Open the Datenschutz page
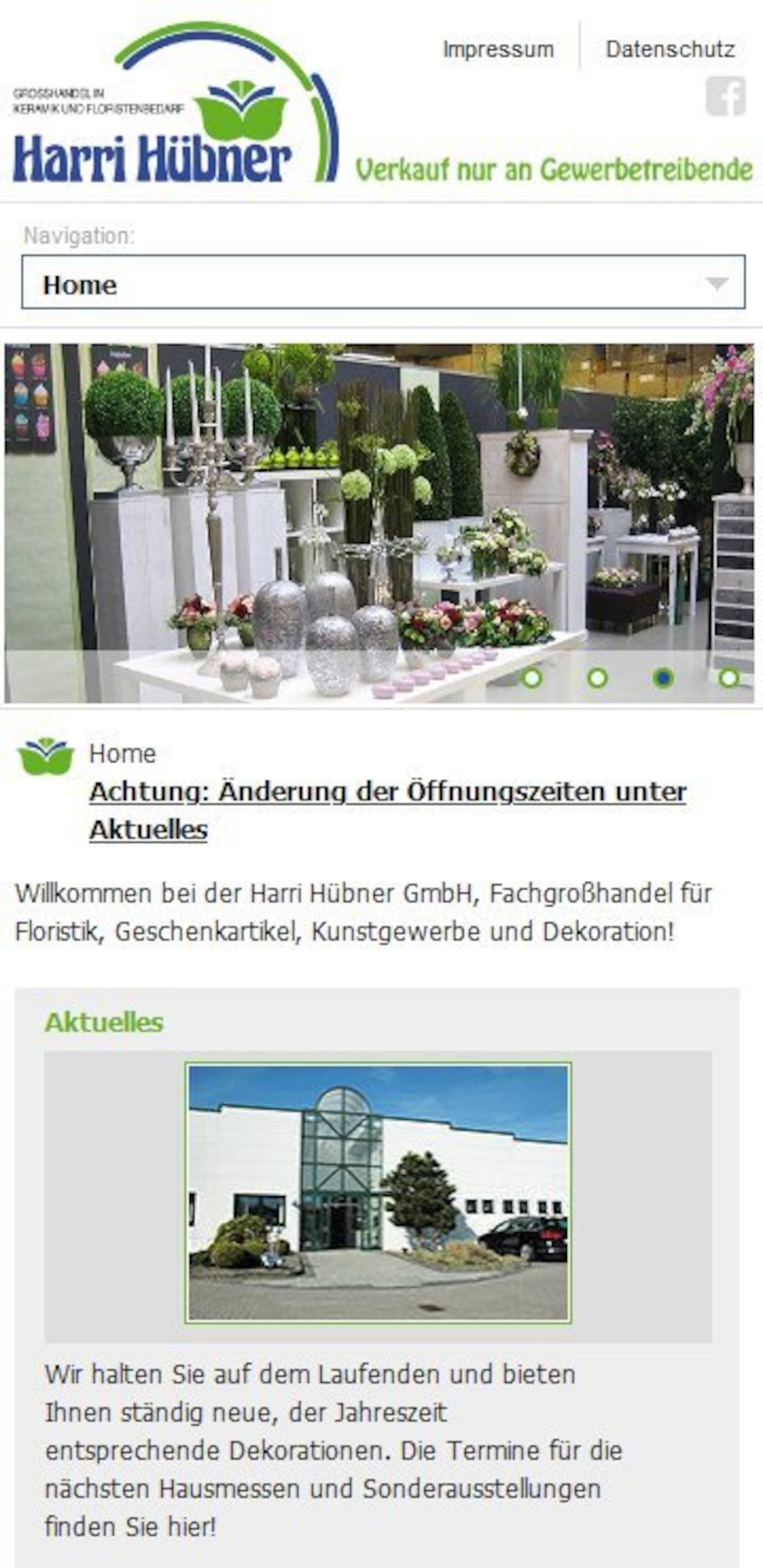 [669, 49]
